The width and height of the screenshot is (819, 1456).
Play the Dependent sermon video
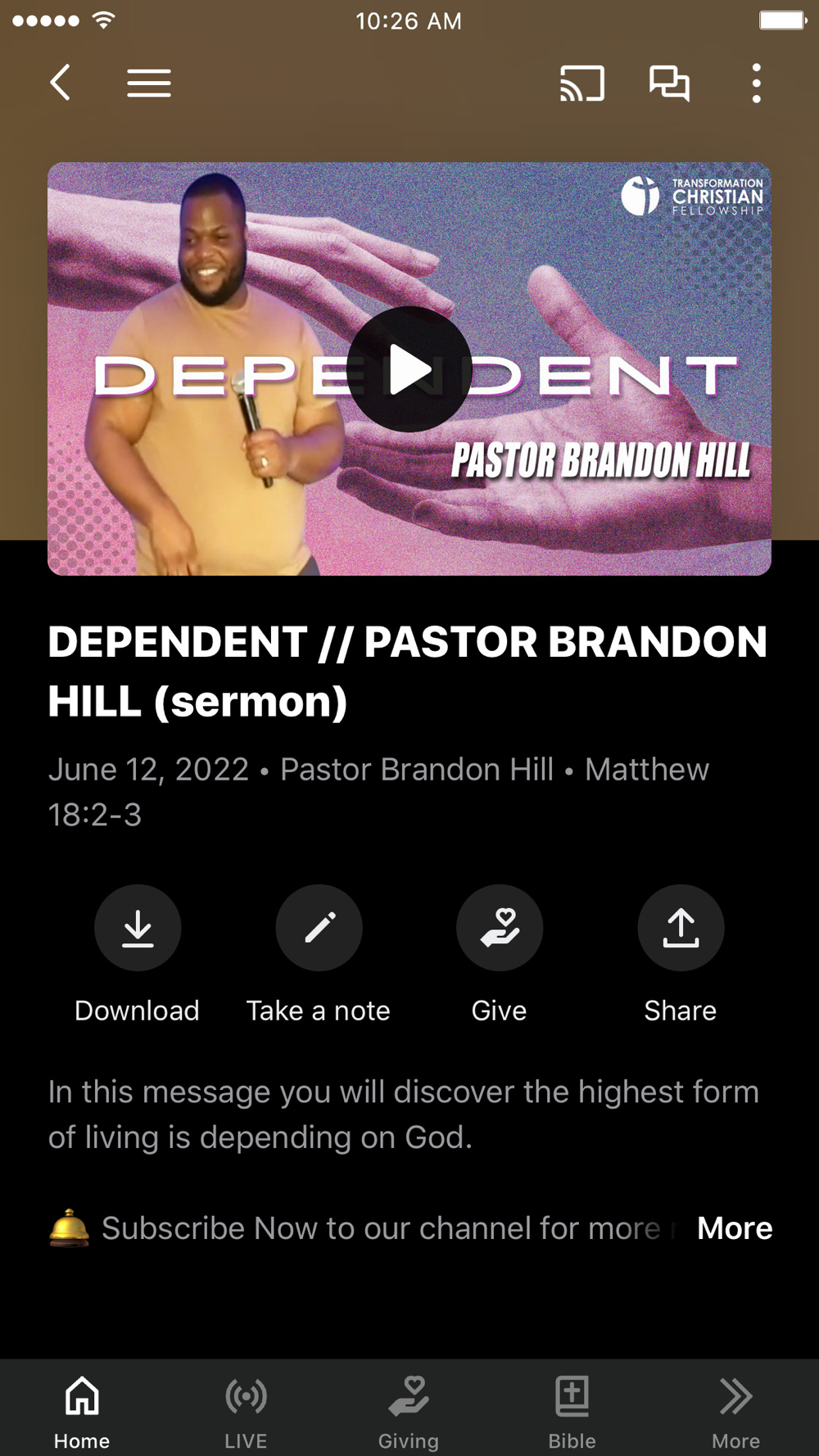tap(409, 369)
